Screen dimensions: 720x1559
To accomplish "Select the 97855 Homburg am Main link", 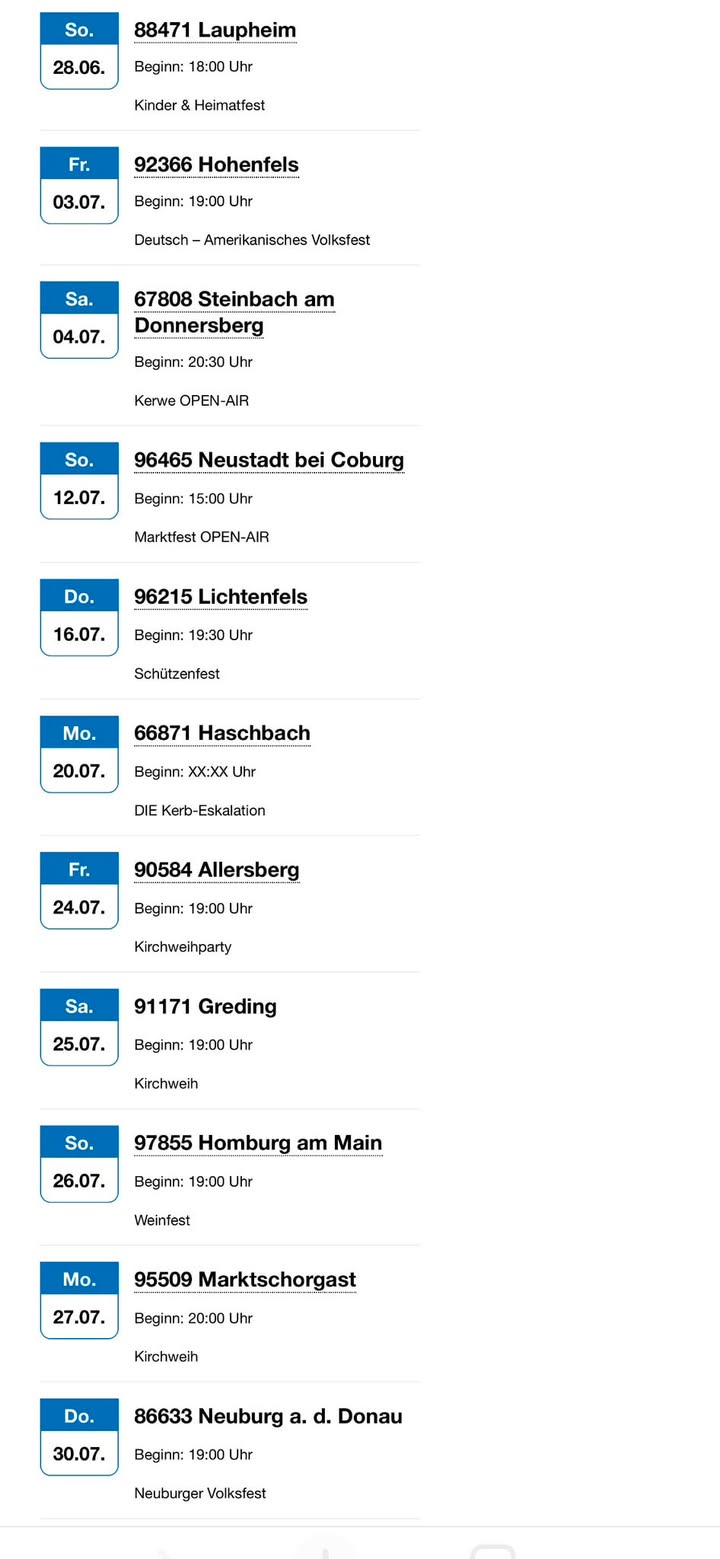I will (258, 1143).
